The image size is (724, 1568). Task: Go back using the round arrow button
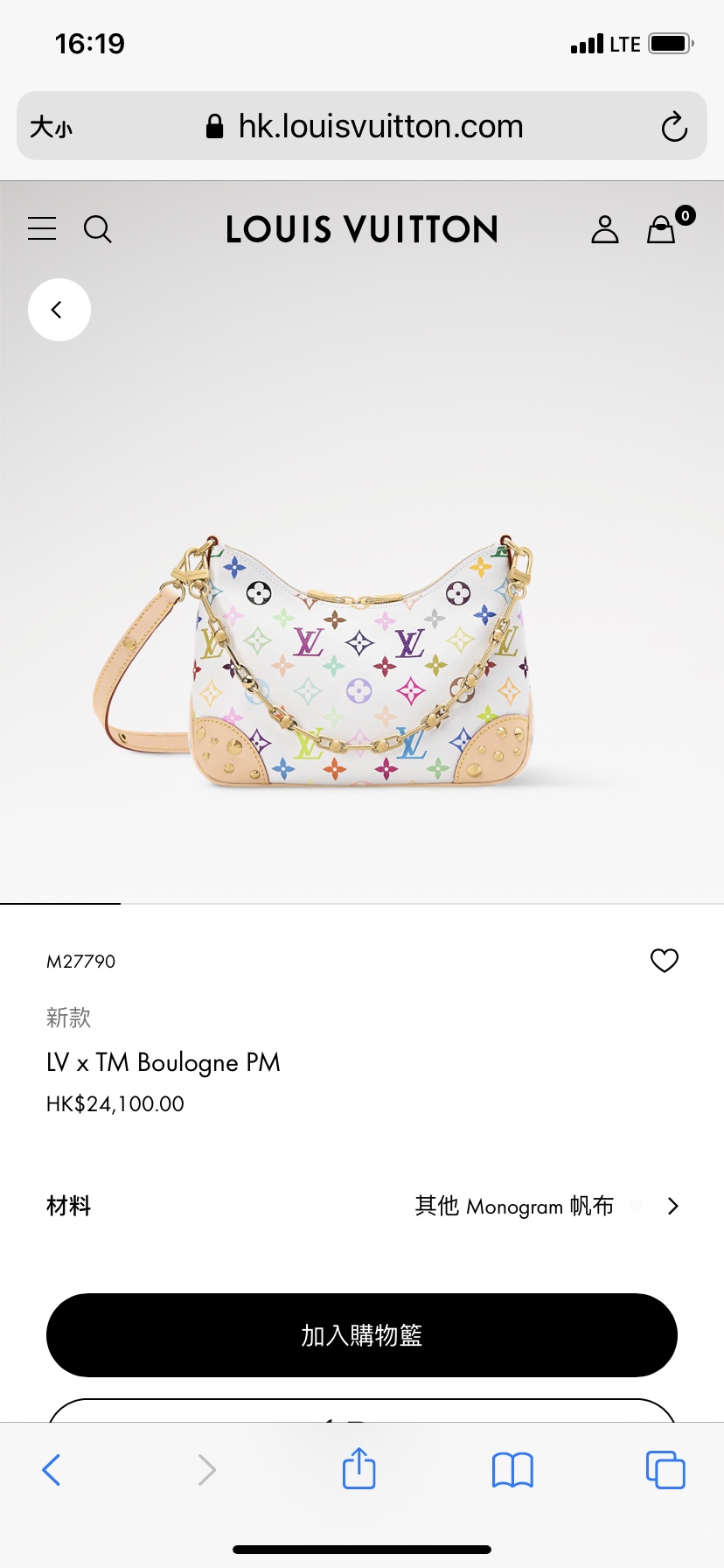pyautogui.click(x=59, y=310)
